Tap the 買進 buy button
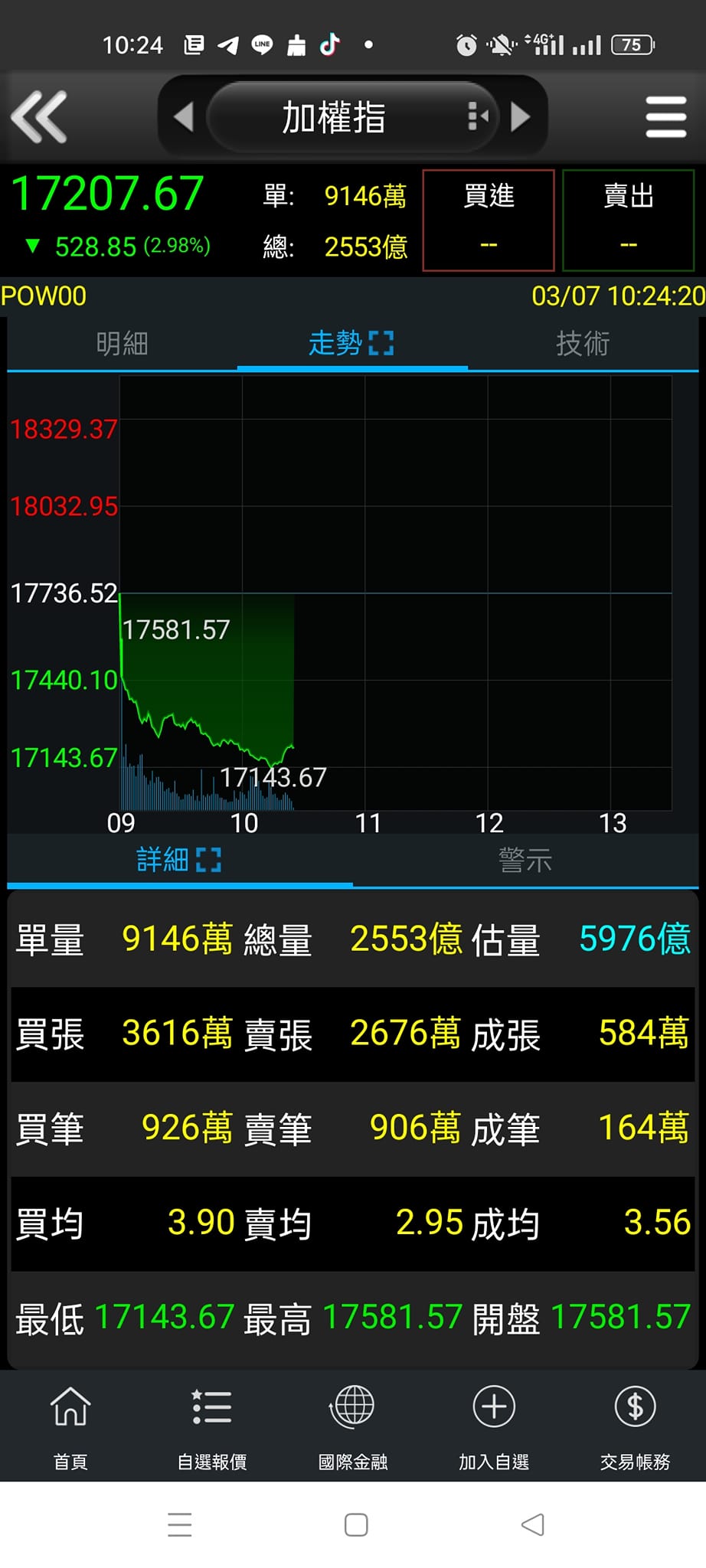Screen dimensions: 706x1568 489,220
